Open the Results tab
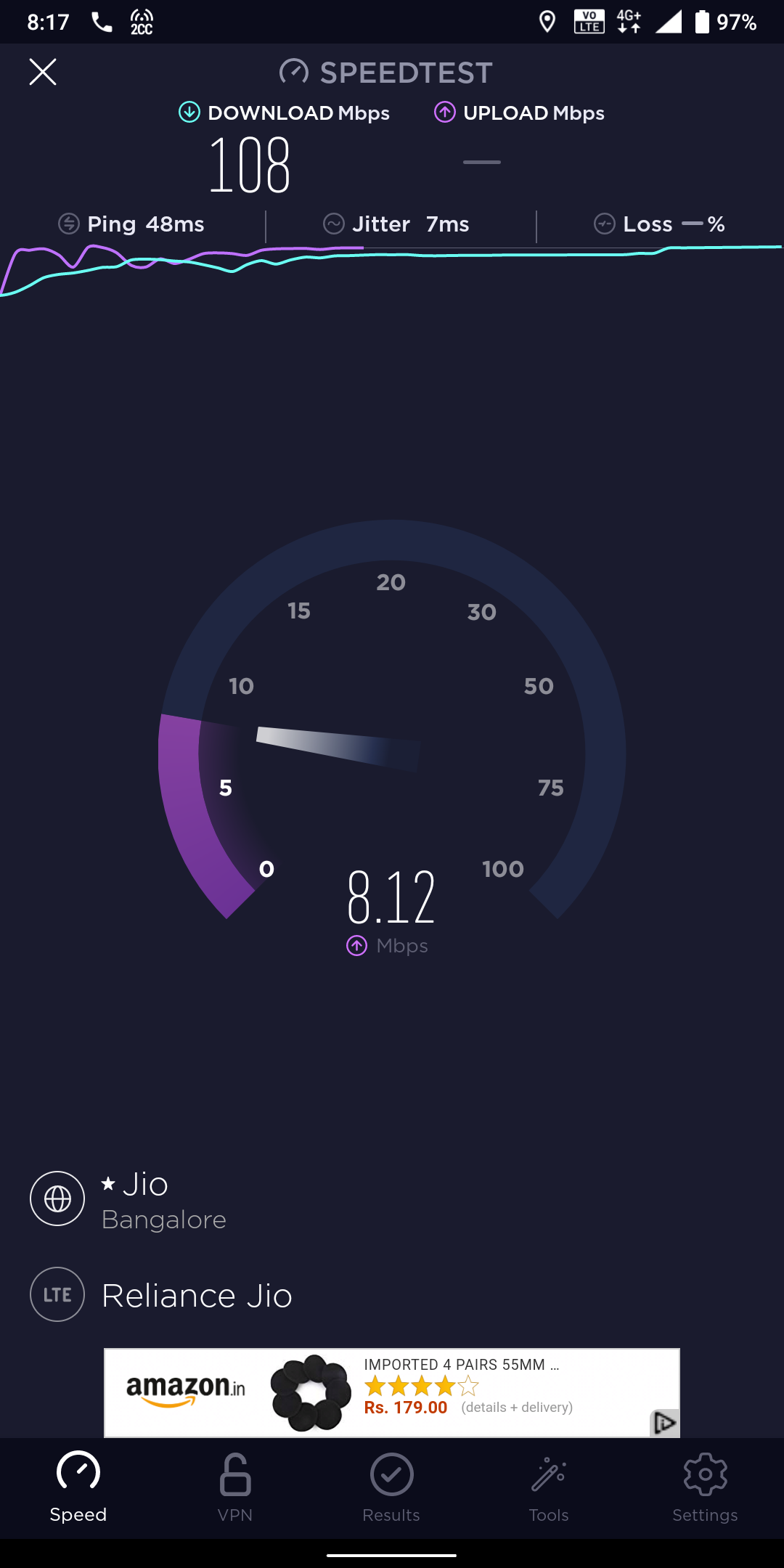784x1568 pixels. (x=391, y=1487)
